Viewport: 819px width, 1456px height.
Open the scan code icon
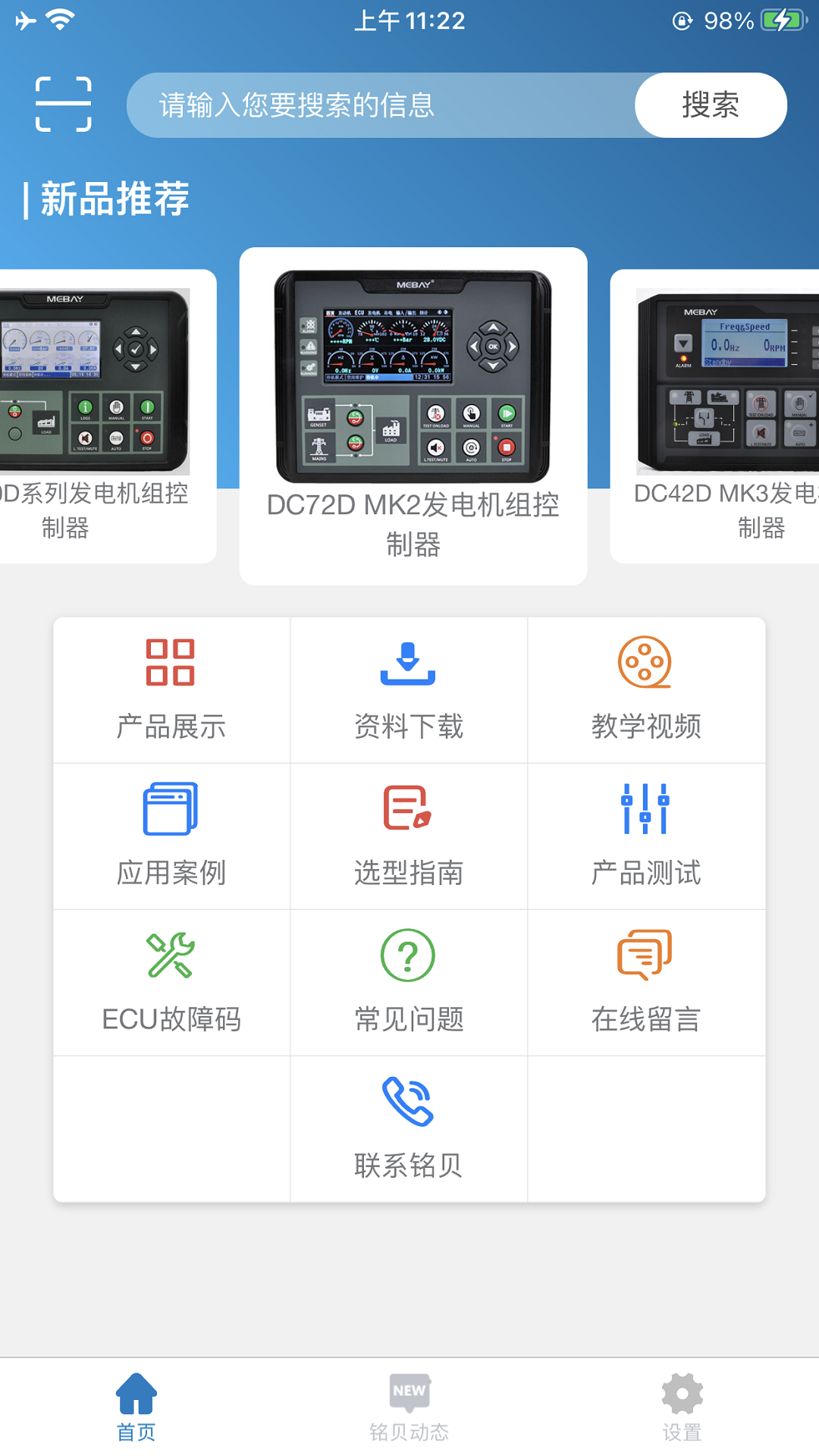pyautogui.click(x=64, y=105)
